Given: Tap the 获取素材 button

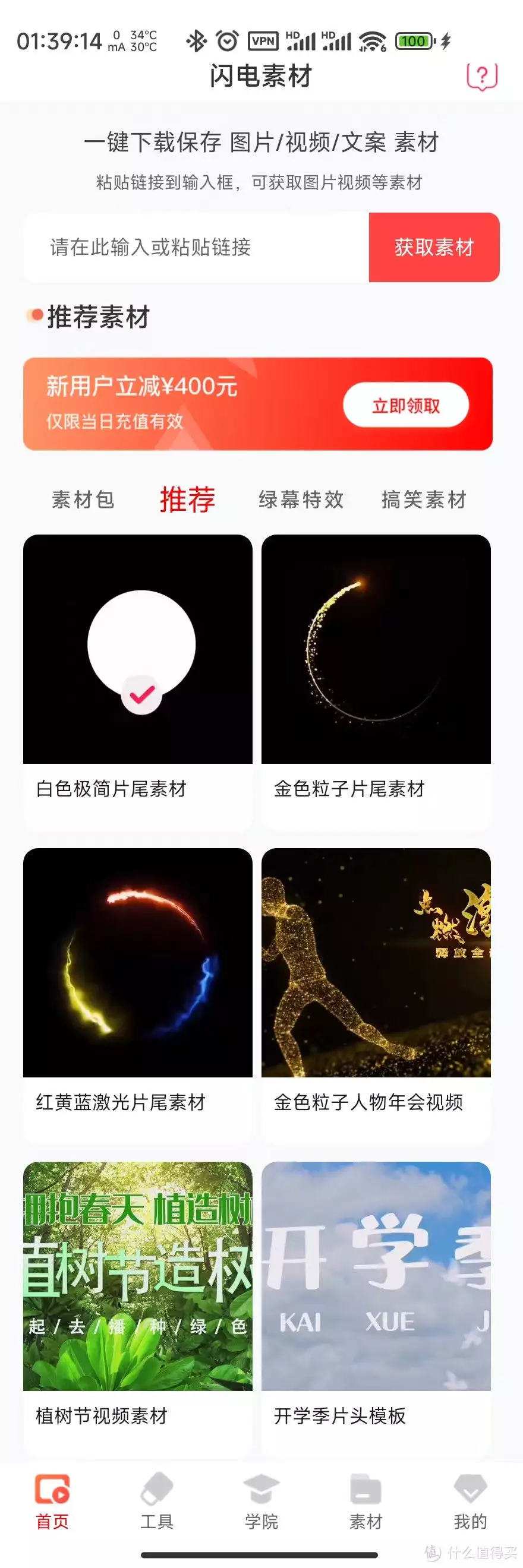Looking at the screenshot, I should click(433, 247).
